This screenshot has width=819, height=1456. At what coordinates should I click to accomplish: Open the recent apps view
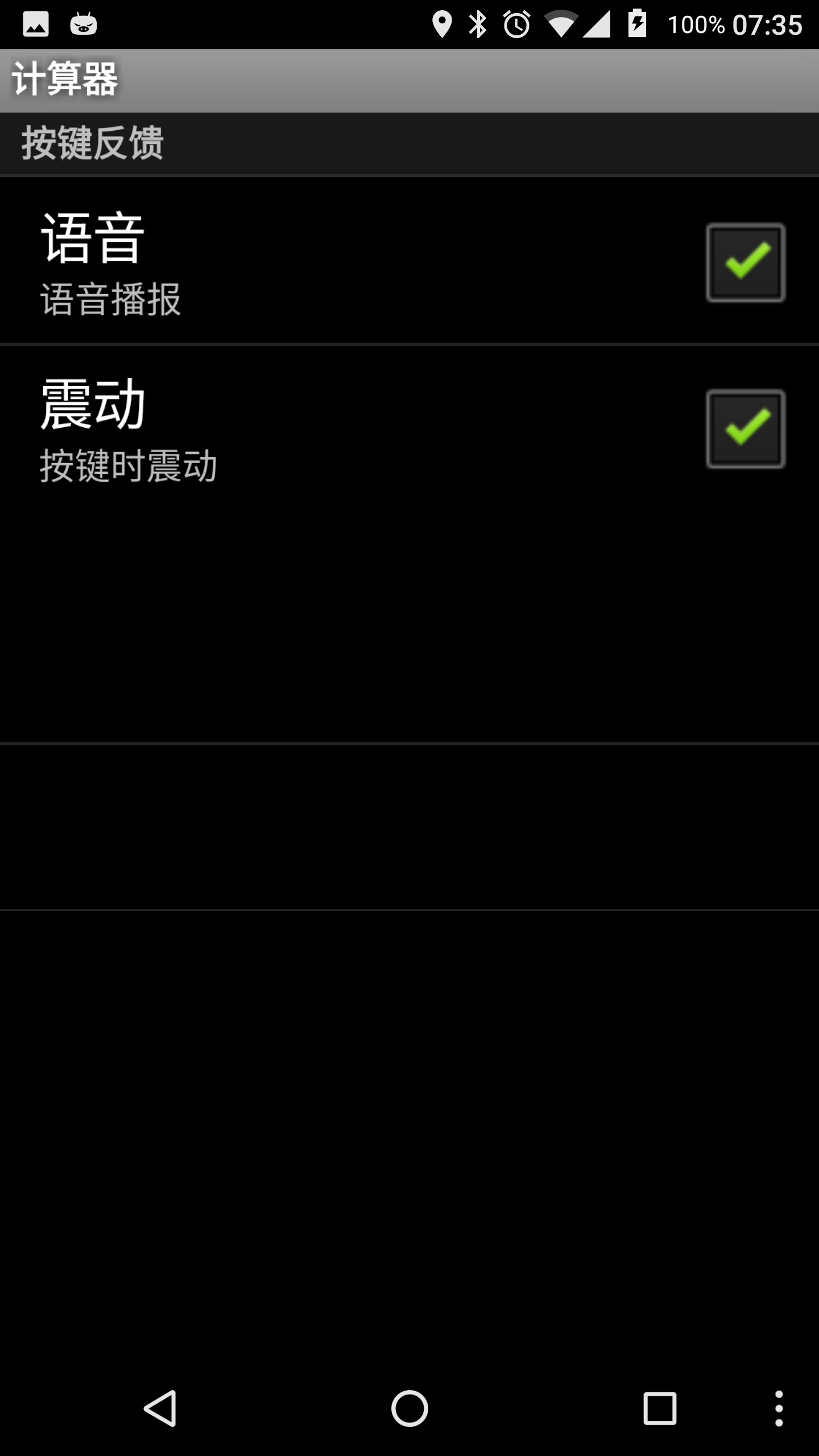660,1409
